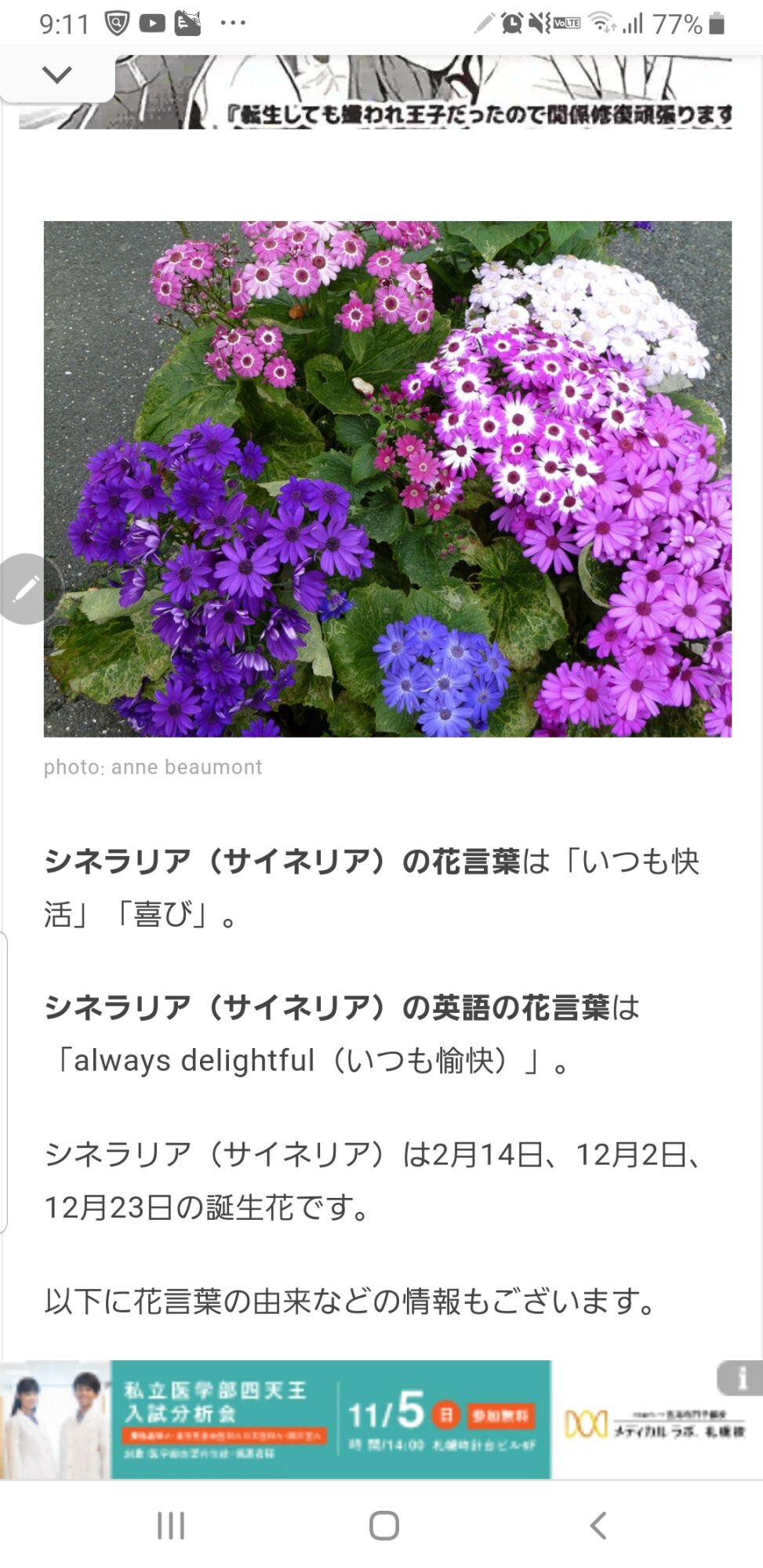Viewport: 763px width, 1568px height.
Task: Open the manga ad banner at top
Action: 423,92
